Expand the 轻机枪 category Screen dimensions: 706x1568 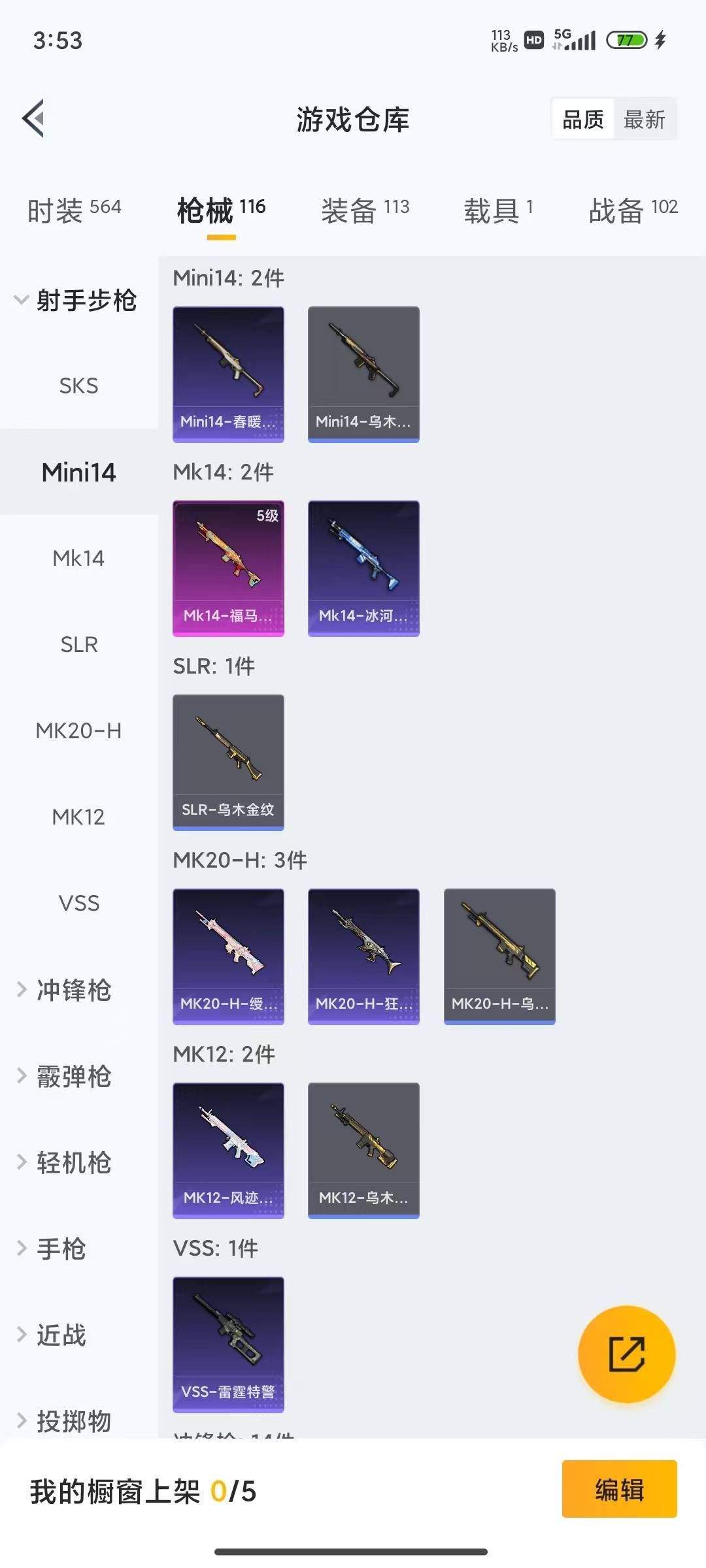(x=73, y=1162)
